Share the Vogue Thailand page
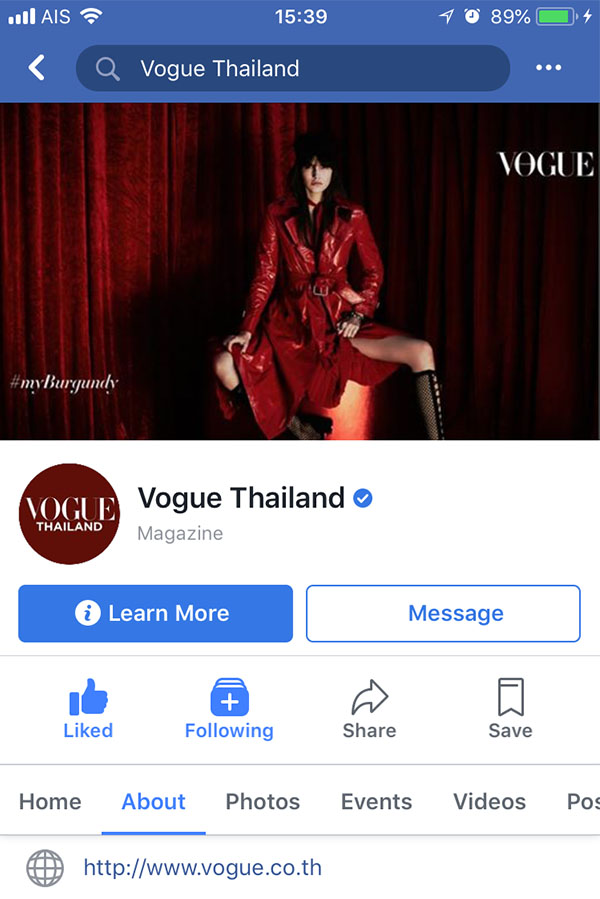Viewport: 600px width, 899px height. [369, 709]
